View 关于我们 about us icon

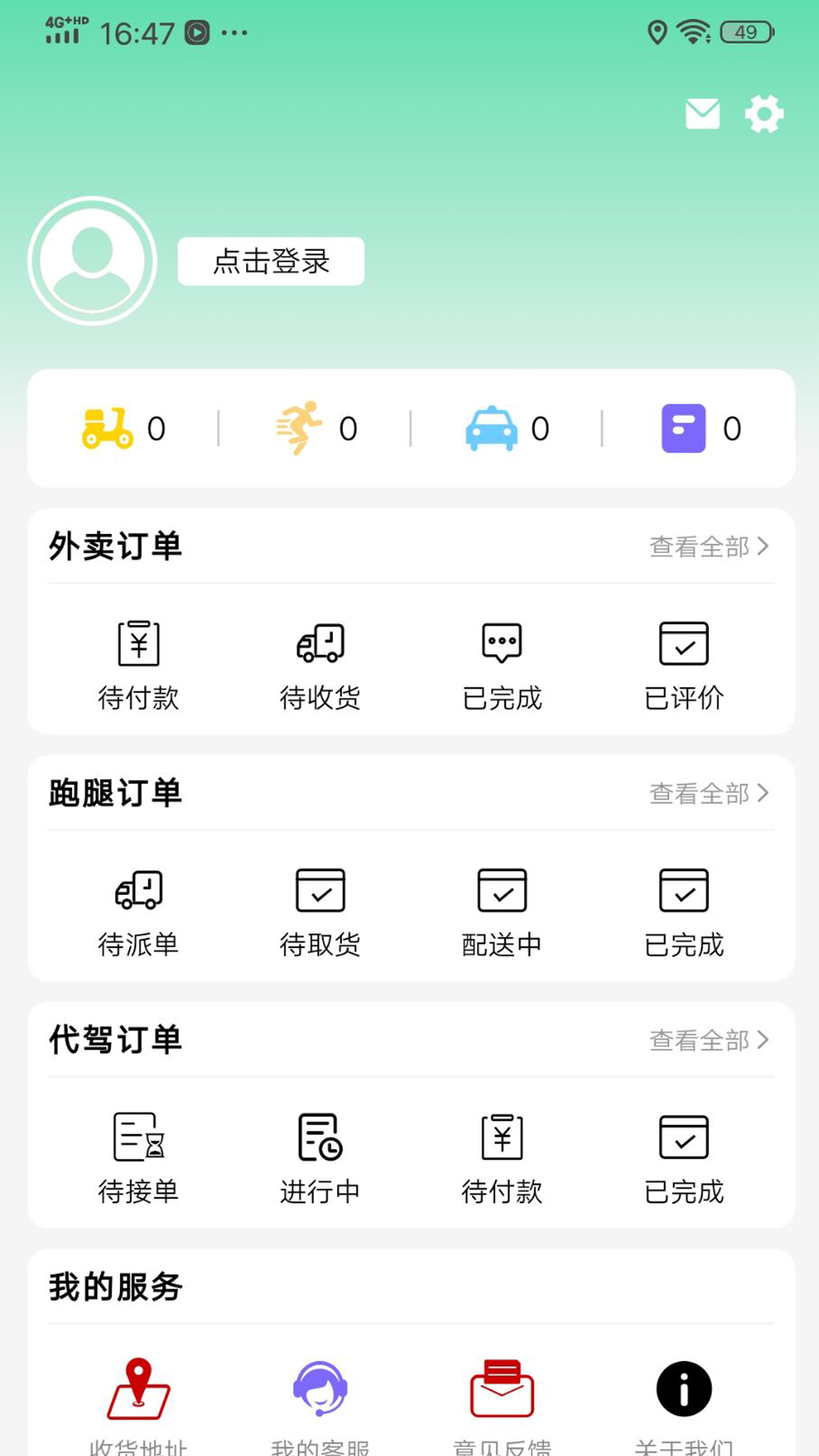coord(683,1388)
